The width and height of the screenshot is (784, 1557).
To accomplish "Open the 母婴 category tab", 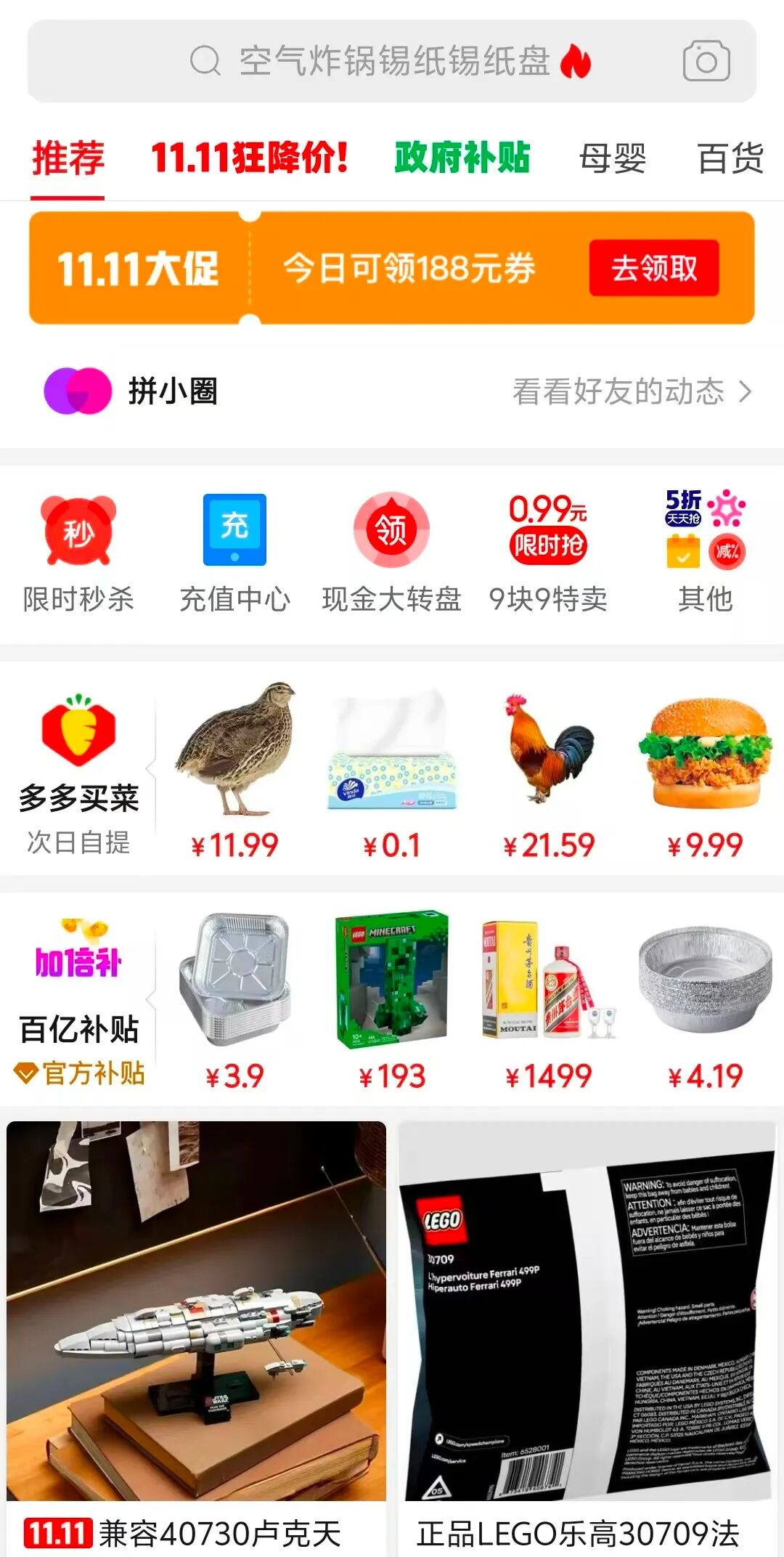I will pyautogui.click(x=612, y=158).
